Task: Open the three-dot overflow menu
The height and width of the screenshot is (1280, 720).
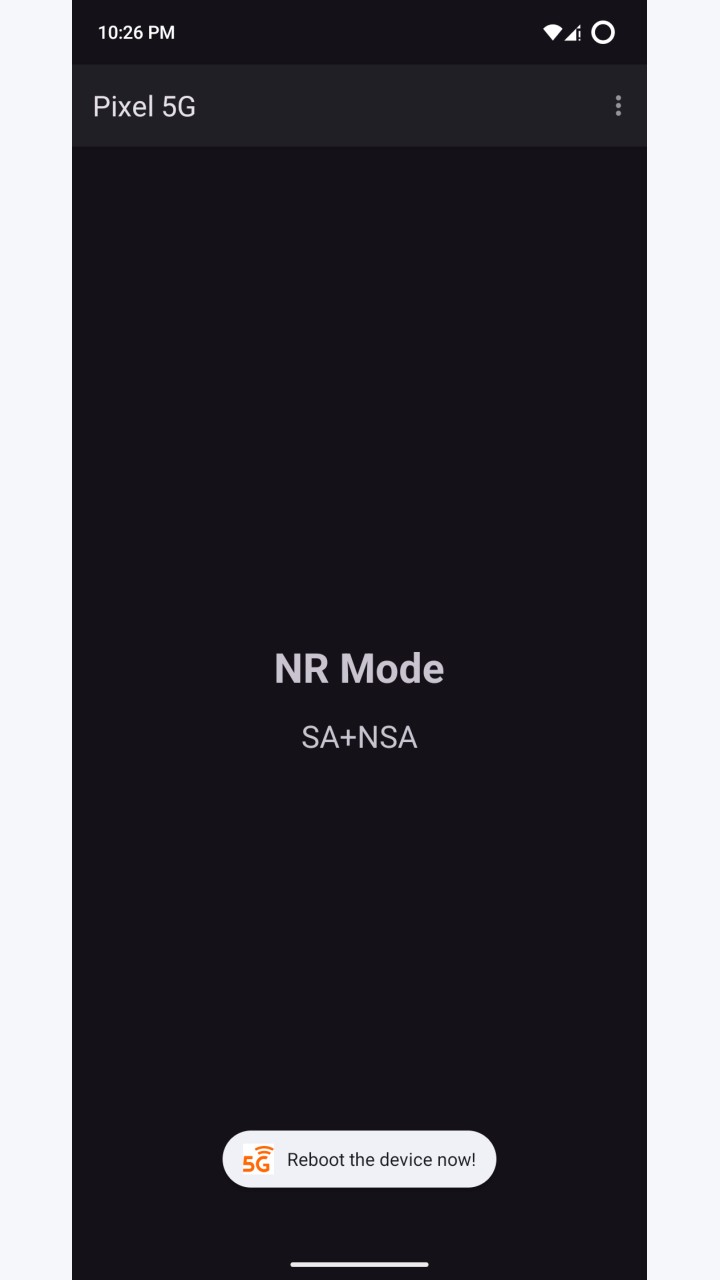Action: click(x=618, y=106)
